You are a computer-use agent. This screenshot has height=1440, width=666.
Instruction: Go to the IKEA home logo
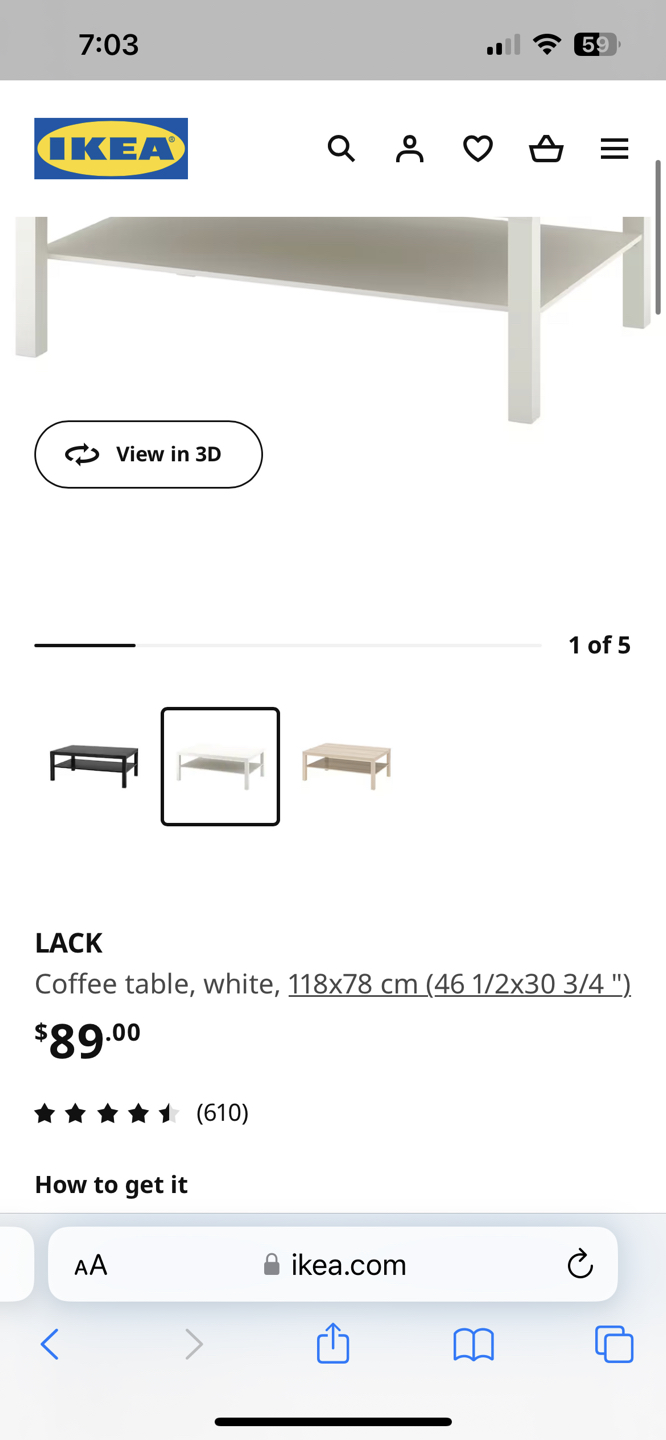(x=111, y=149)
